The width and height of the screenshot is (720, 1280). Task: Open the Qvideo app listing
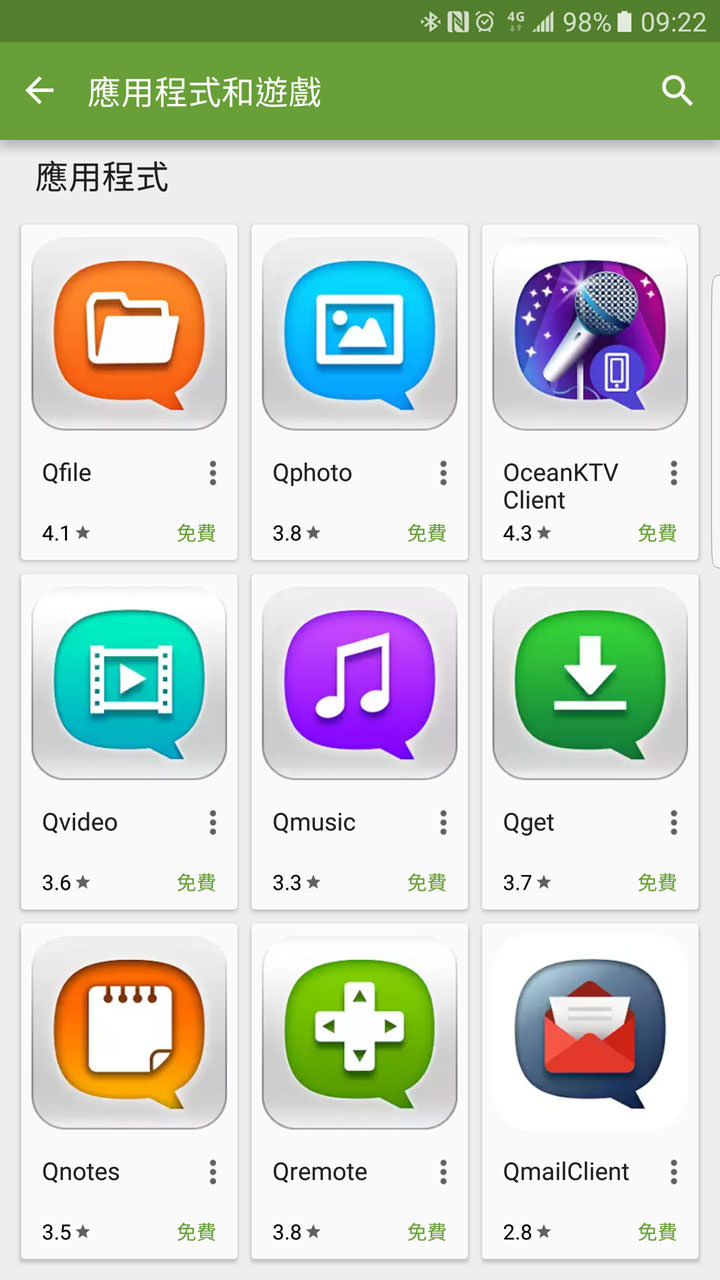click(x=129, y=684)
